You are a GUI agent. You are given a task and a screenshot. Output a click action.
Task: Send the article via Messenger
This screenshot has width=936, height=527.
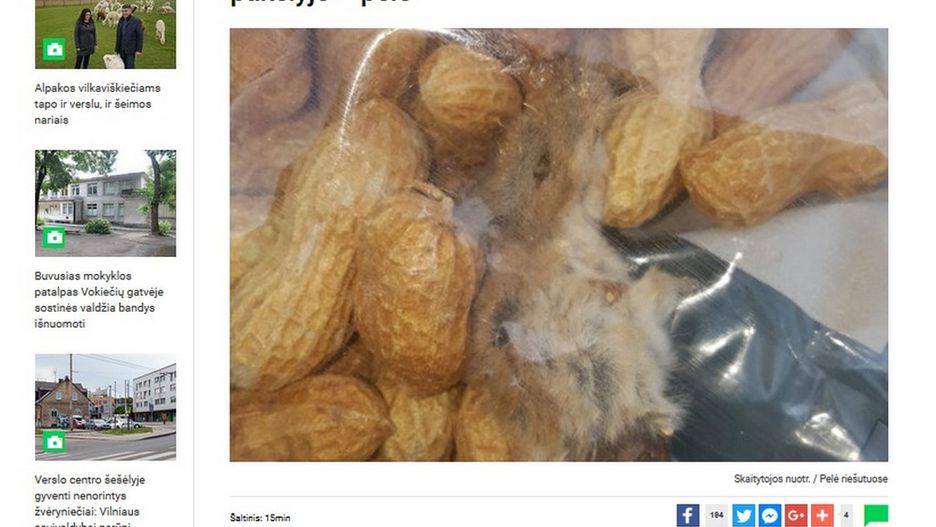click(770, 515)
